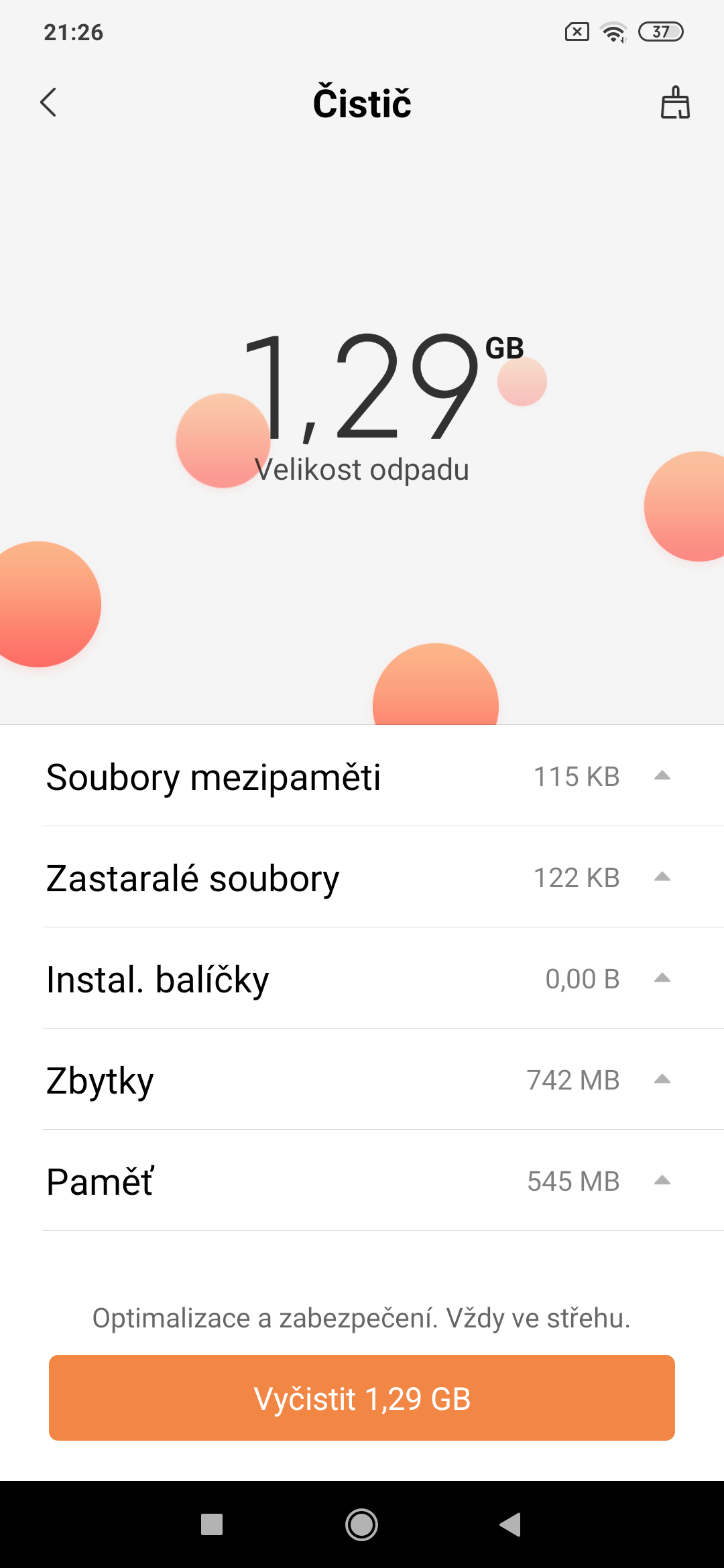Expand the Soubory mezipaměti row

[662, 776]
